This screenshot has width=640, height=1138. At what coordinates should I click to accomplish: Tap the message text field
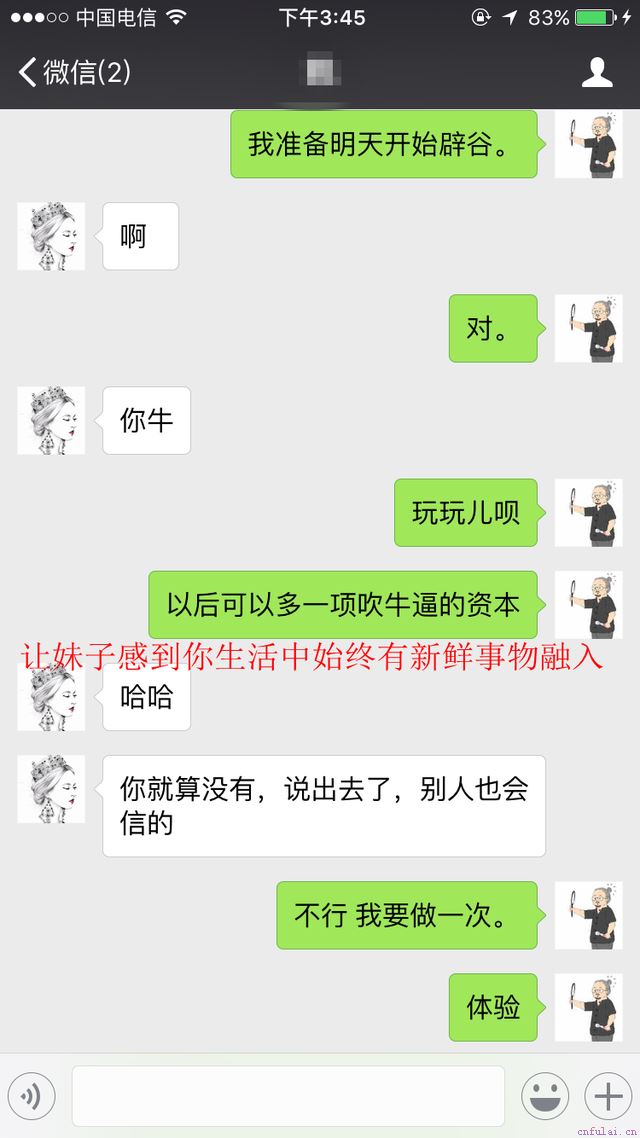[x=288, y=1097]
